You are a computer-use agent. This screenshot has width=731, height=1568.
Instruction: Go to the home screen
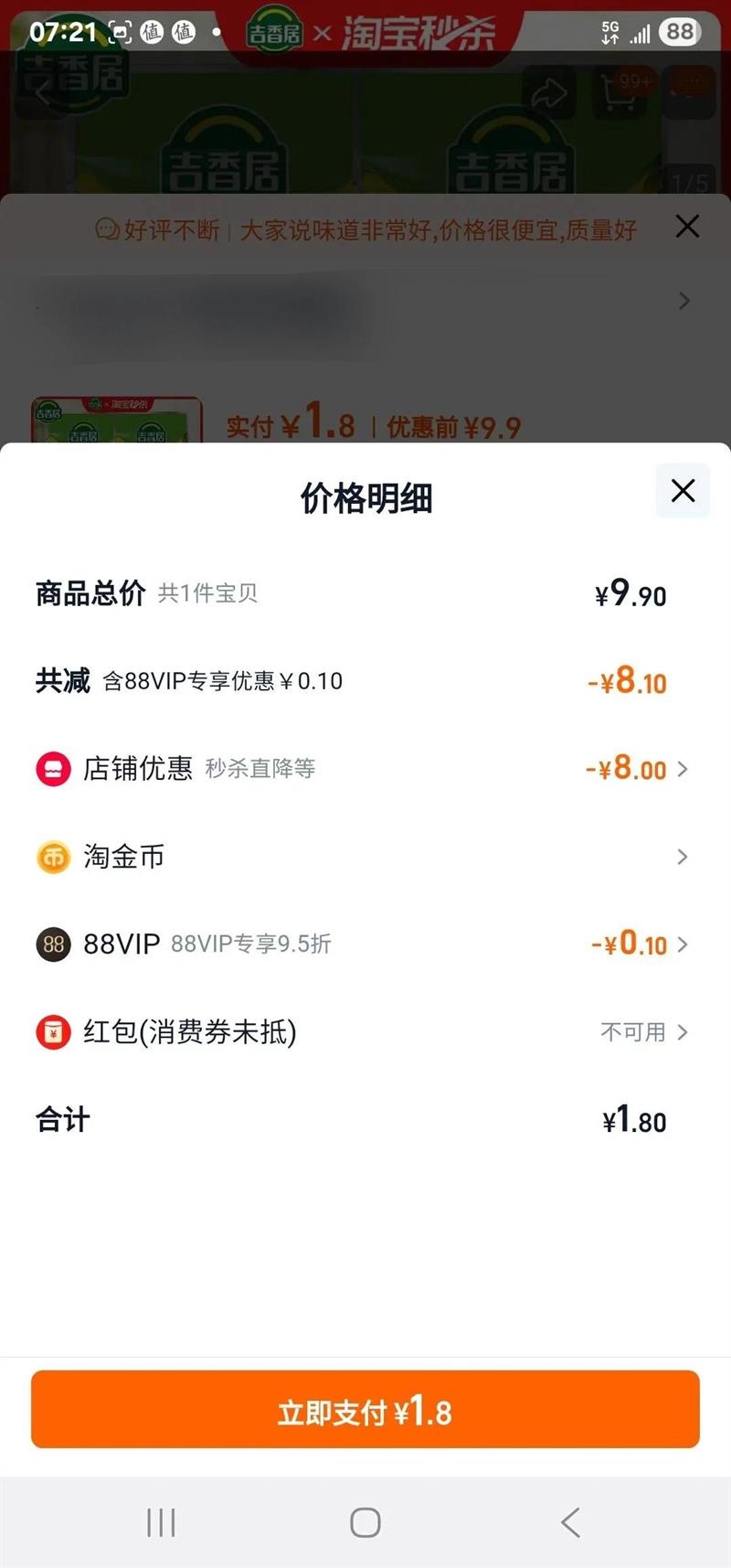click(x=365, y=1522)
